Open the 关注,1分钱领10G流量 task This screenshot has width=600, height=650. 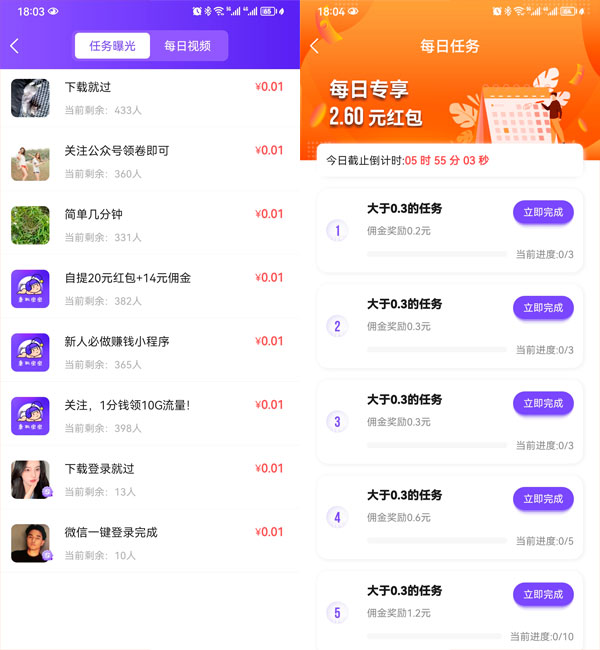click(150, 415)
